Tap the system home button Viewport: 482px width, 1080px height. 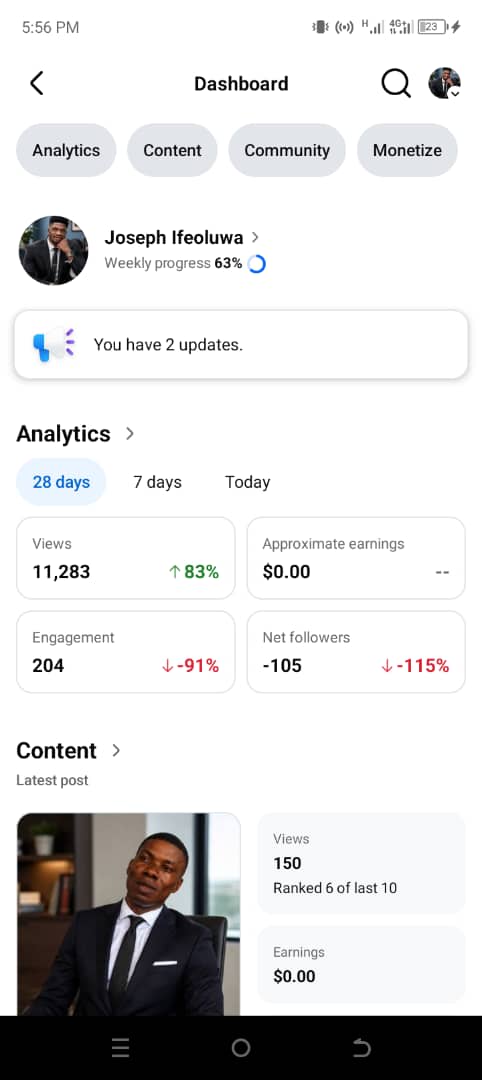[x=241, y=1048]
